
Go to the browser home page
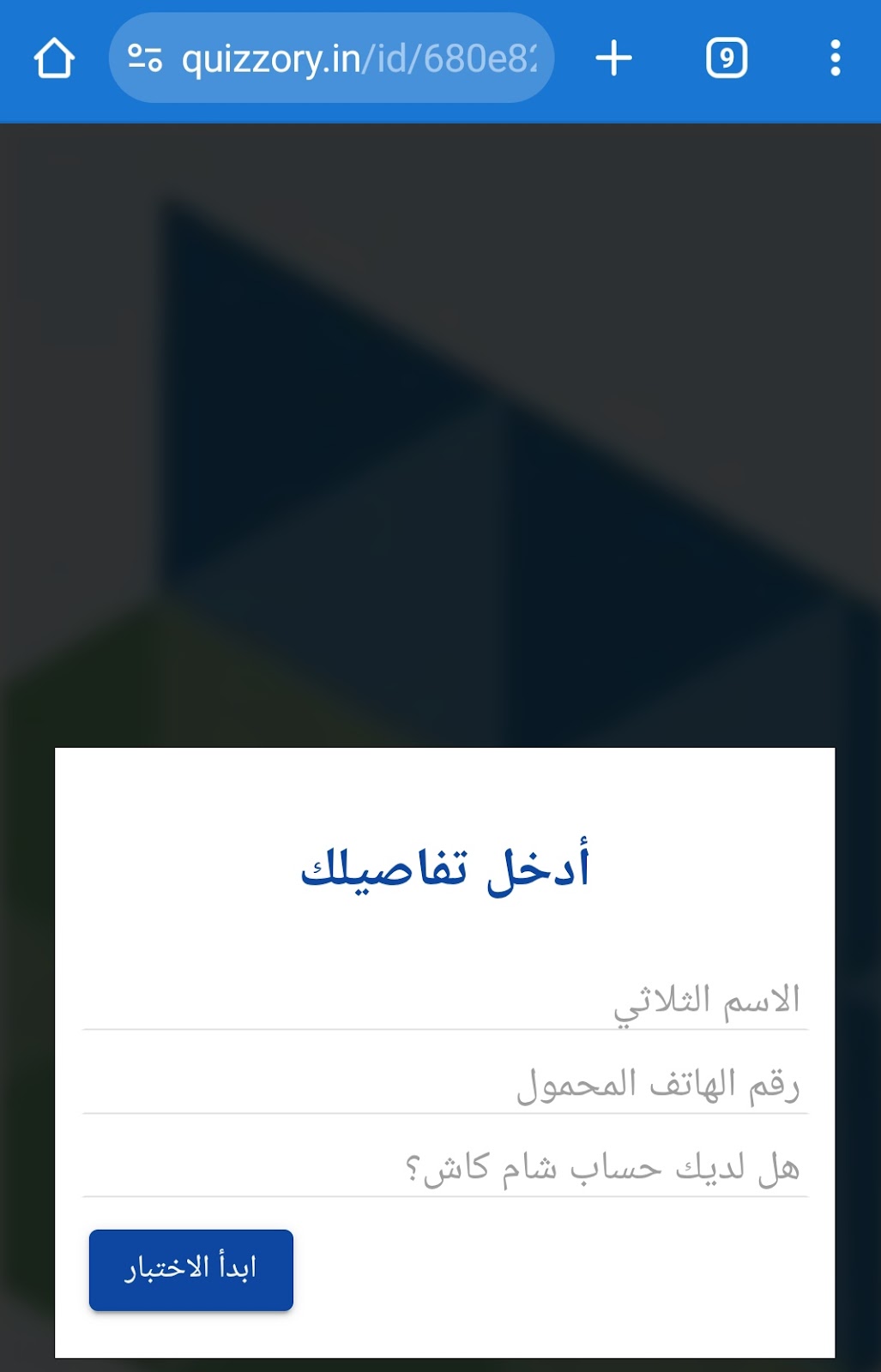point(54,59)
